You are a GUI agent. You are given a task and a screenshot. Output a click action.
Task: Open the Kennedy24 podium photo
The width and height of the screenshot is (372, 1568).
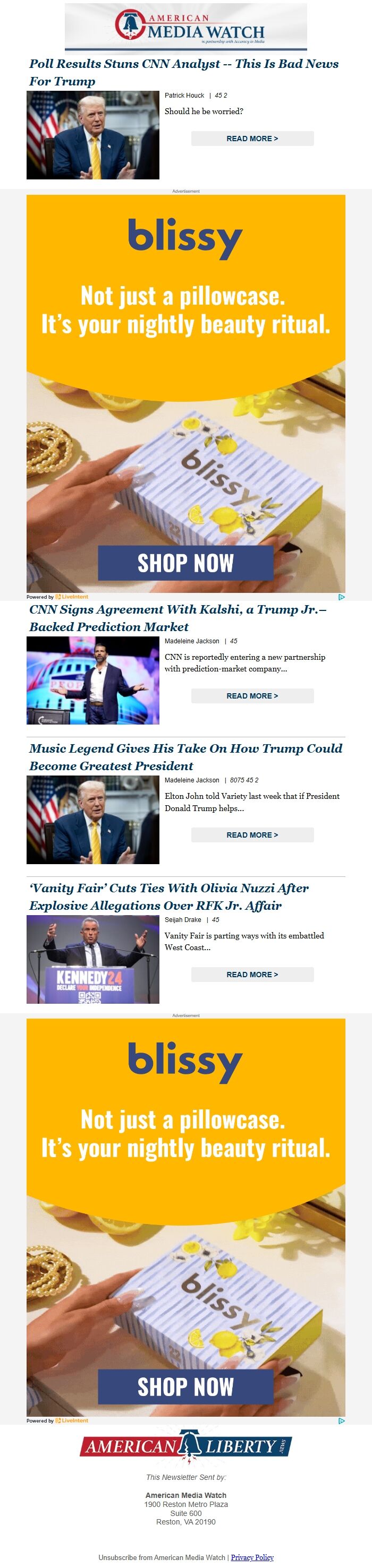click(92, 959)
